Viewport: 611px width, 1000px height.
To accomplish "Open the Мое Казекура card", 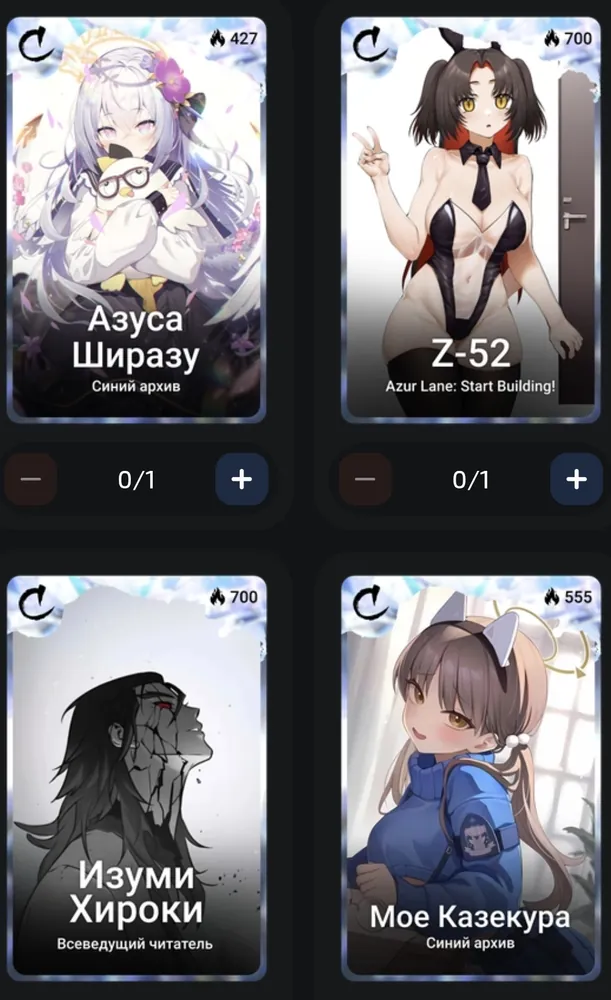I will [471, 779].
